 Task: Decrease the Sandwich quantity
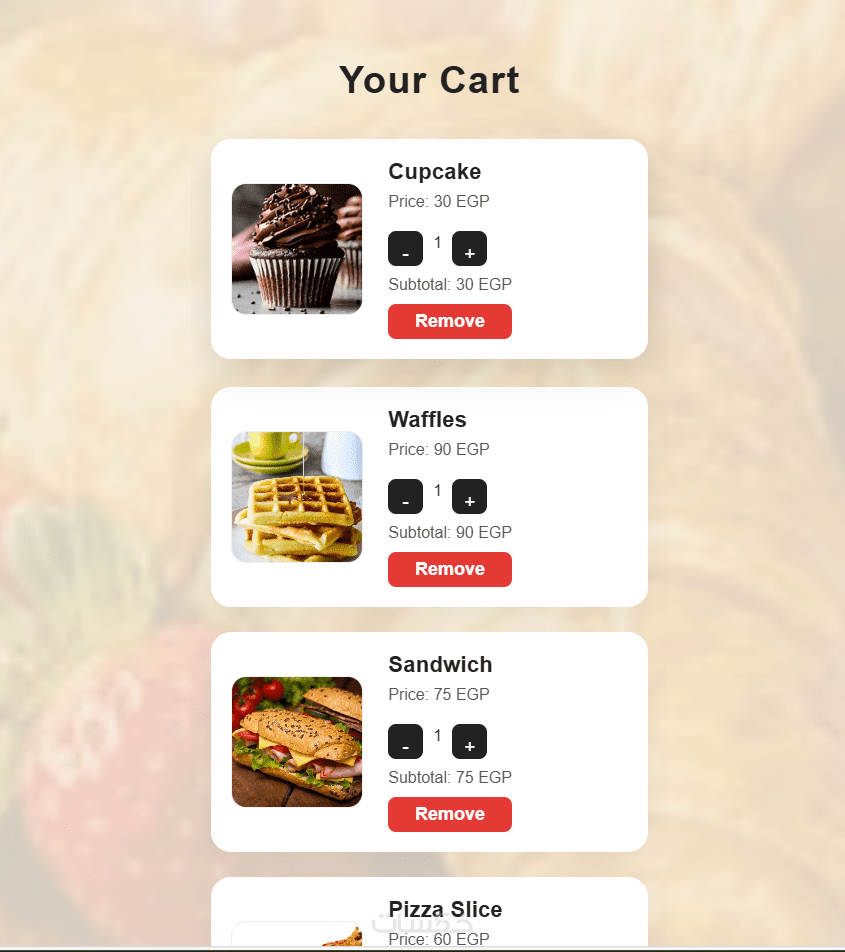pyautogui.click(x=405, y=742)
